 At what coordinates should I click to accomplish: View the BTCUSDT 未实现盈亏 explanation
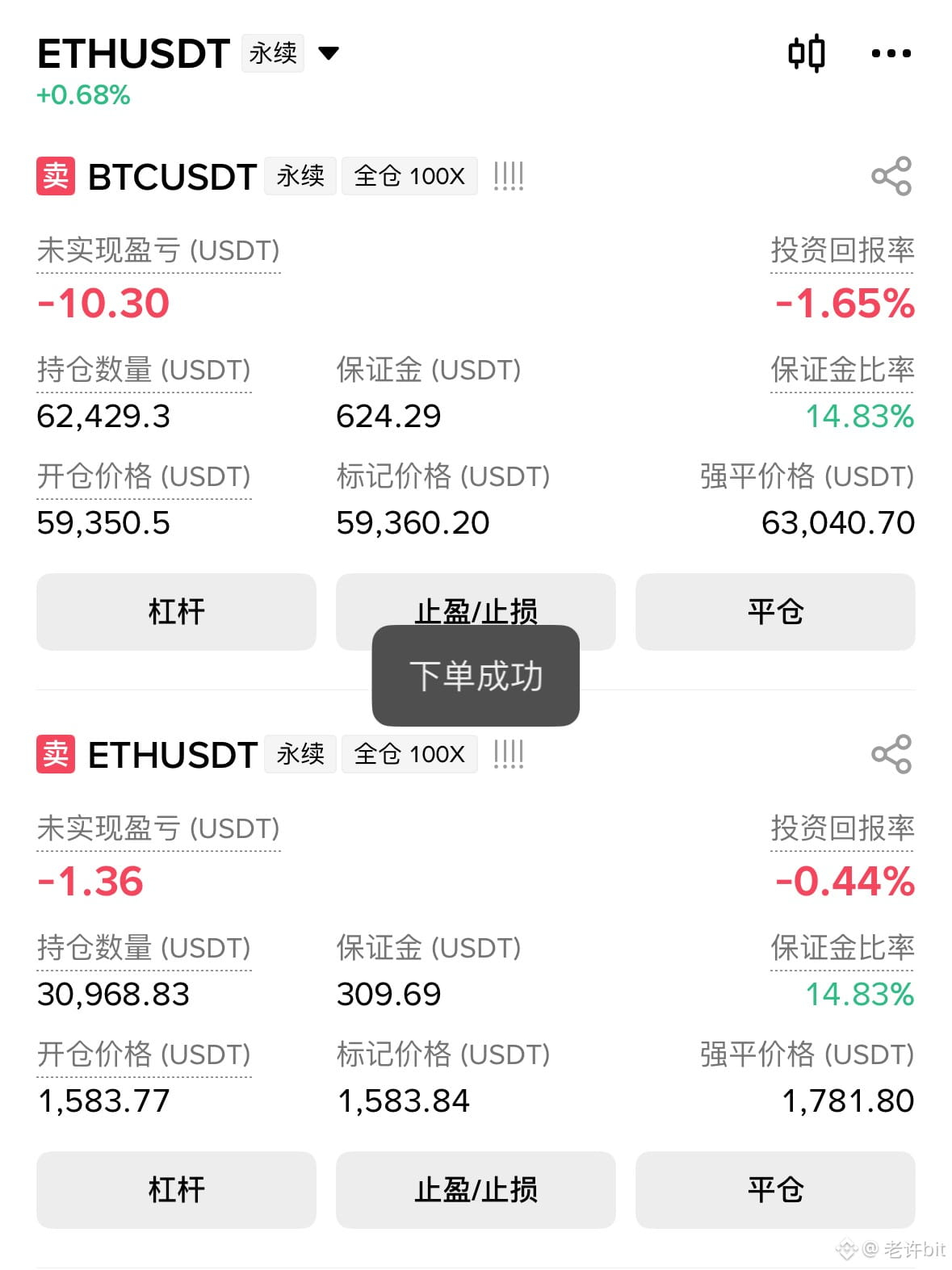point(158,251)
